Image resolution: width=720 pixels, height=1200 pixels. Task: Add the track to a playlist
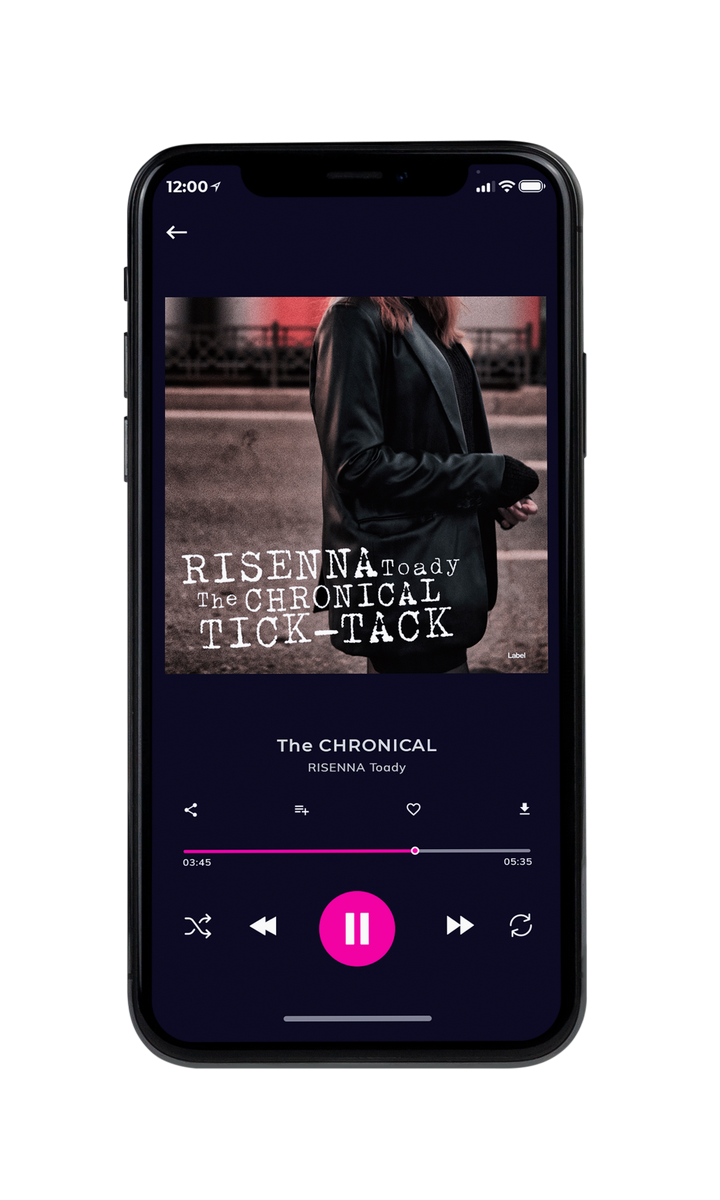[x=301, y=810]
